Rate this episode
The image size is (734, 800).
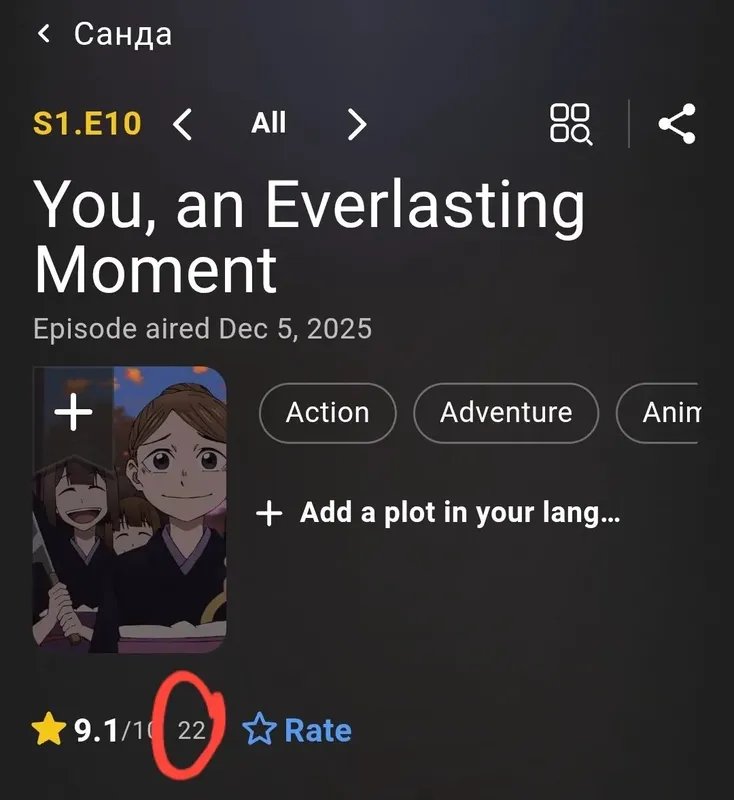298,731
